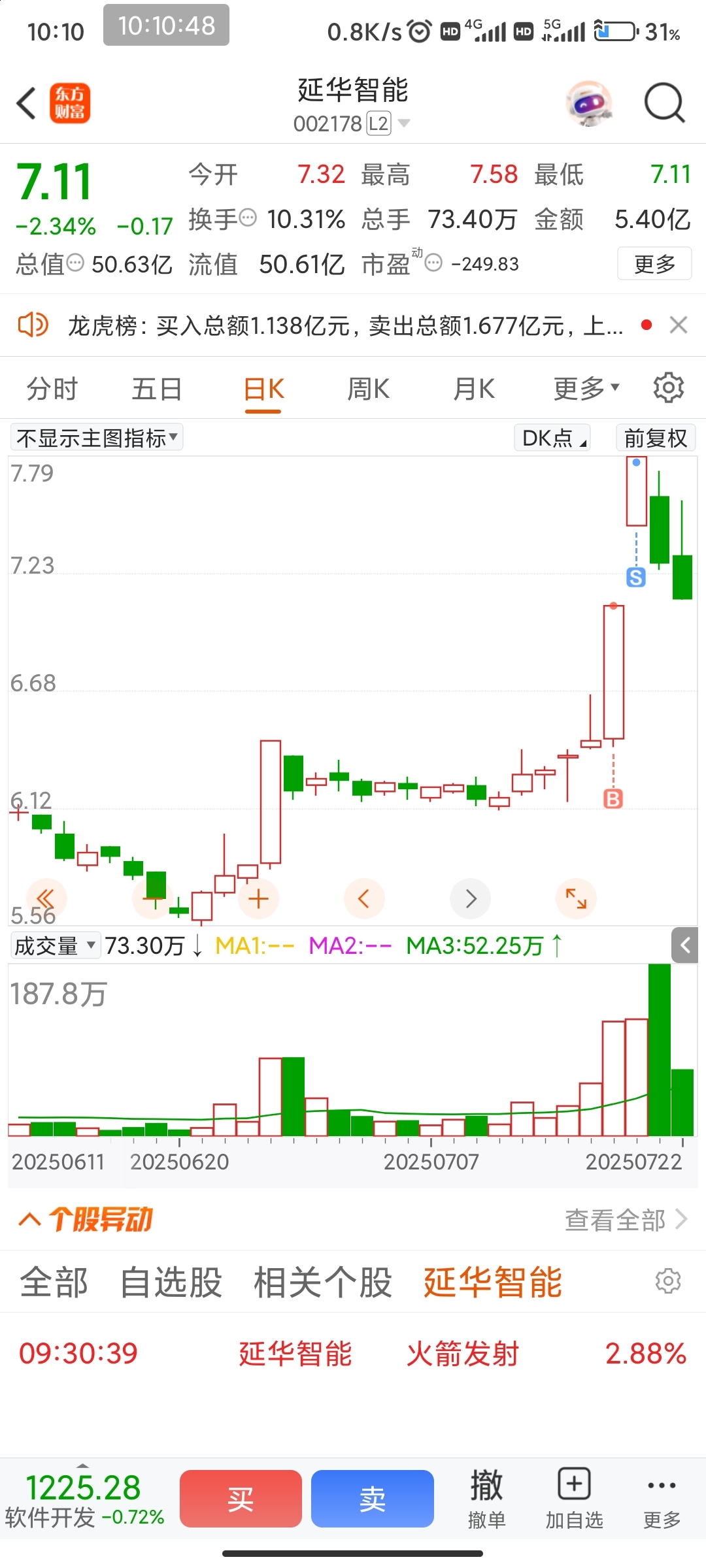Open the search magnifier icon
Viewport: 706px width, 1568px height.
point(664,103)
